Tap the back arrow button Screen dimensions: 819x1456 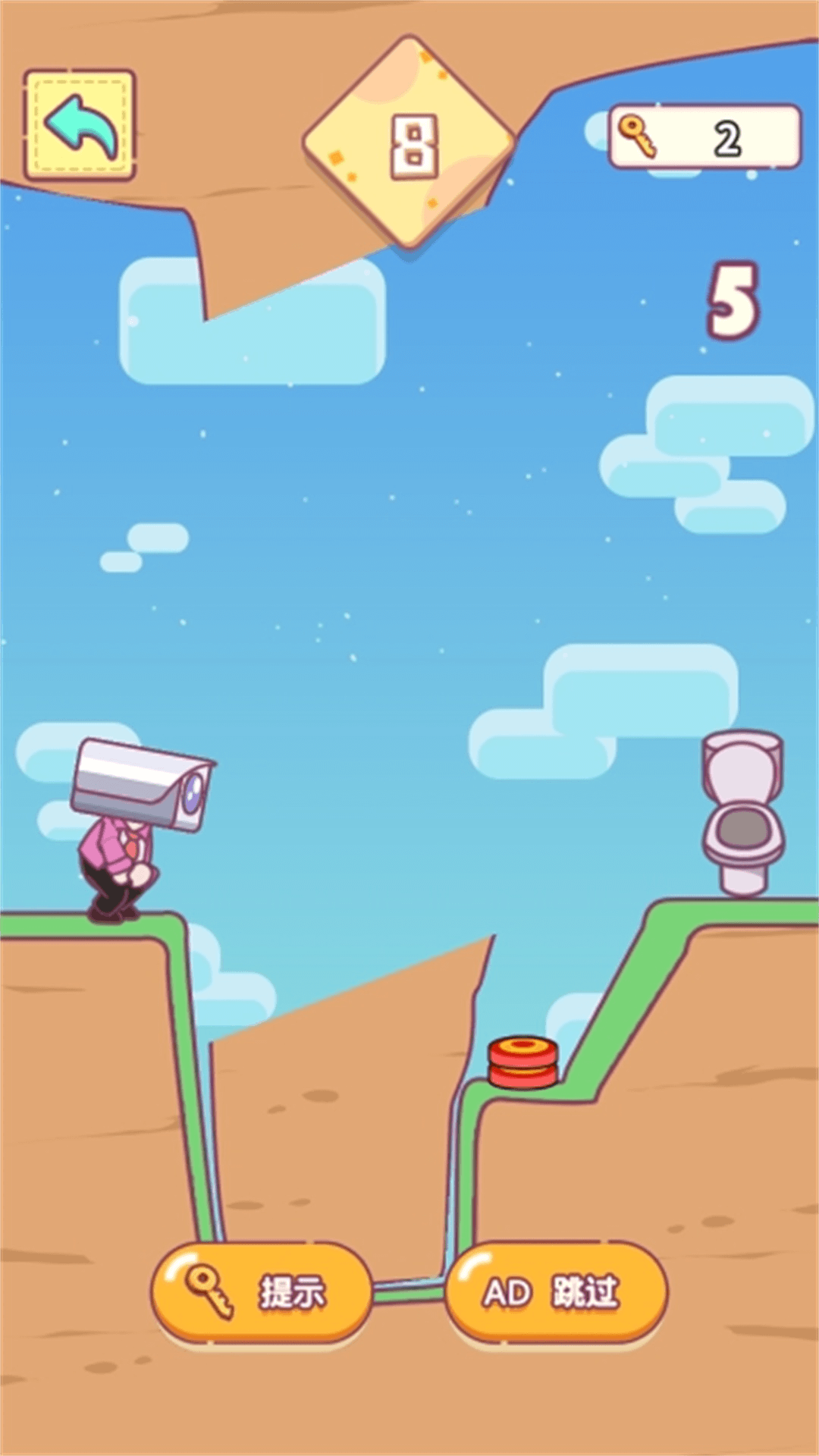click(80, 125)
